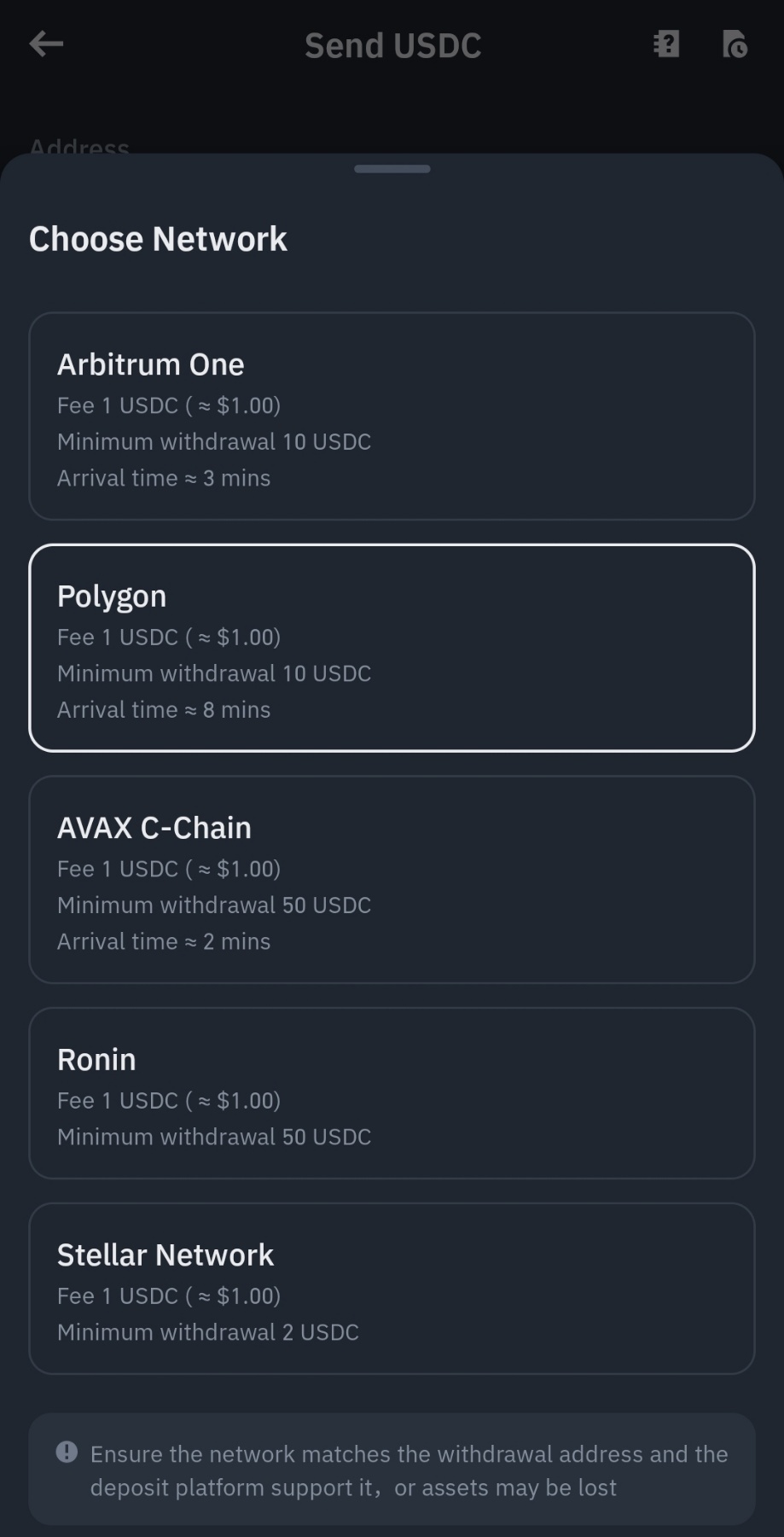Choose Stellar Network for sending USDC
784x1537 pixels.
point(392,1289)
